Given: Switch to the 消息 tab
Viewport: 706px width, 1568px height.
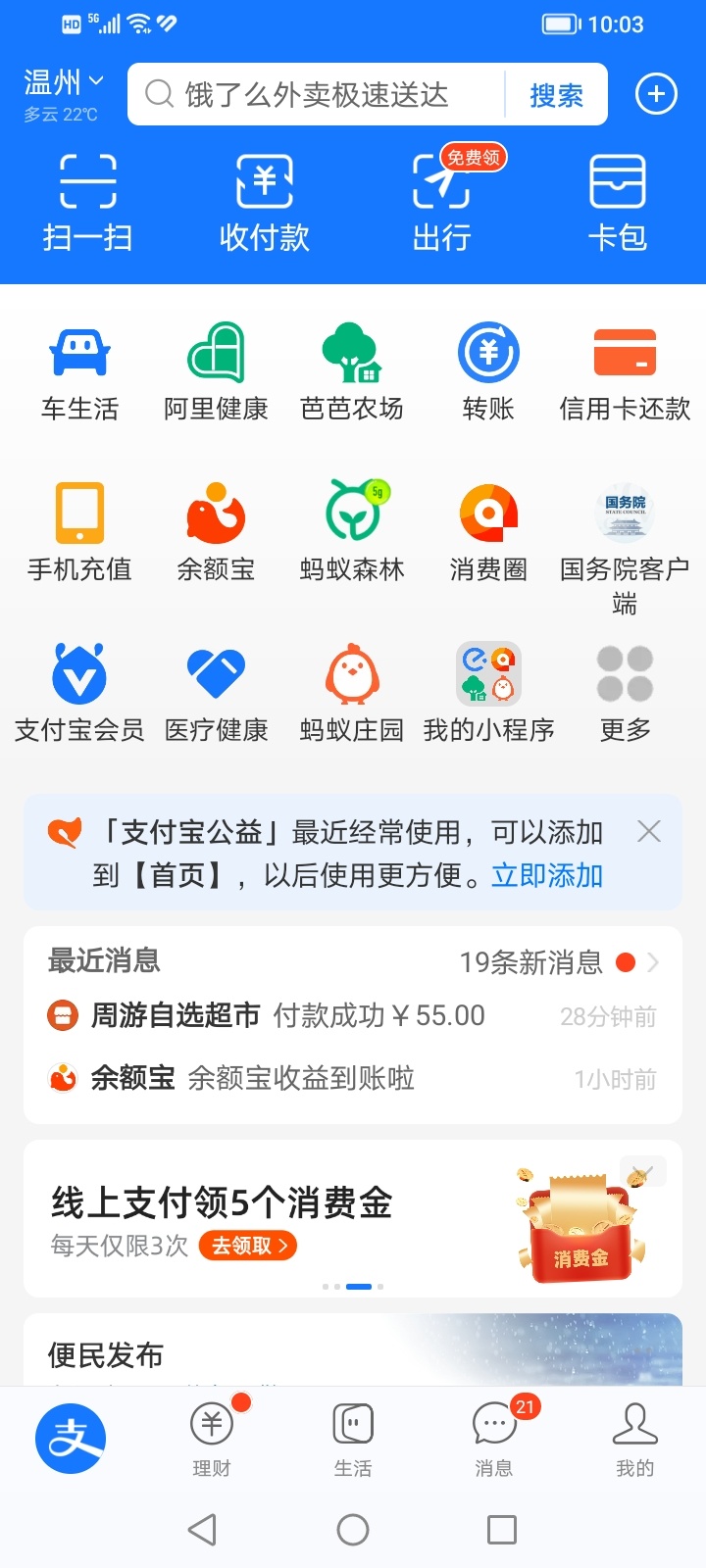Looking at the screenshot, I should (494, 1438).
